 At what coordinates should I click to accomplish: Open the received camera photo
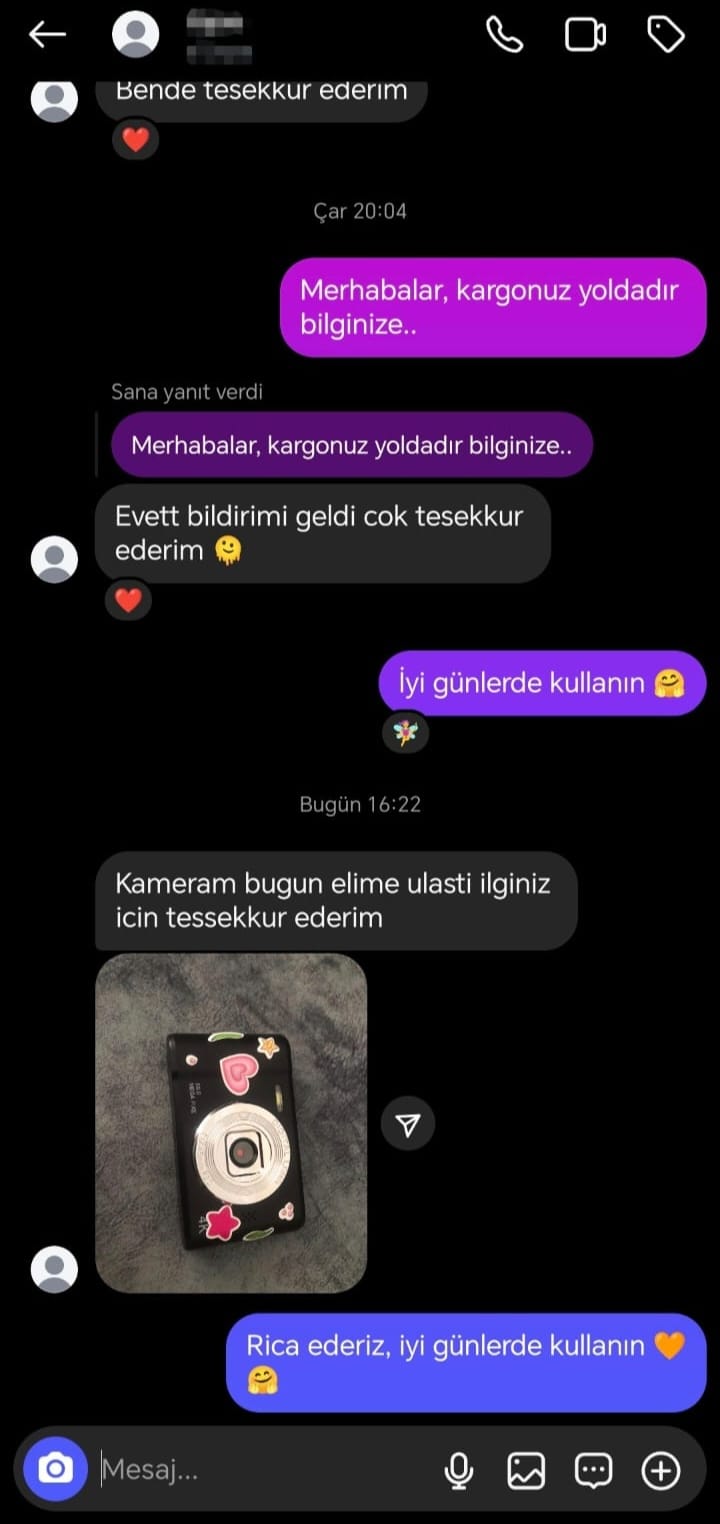231,1122
